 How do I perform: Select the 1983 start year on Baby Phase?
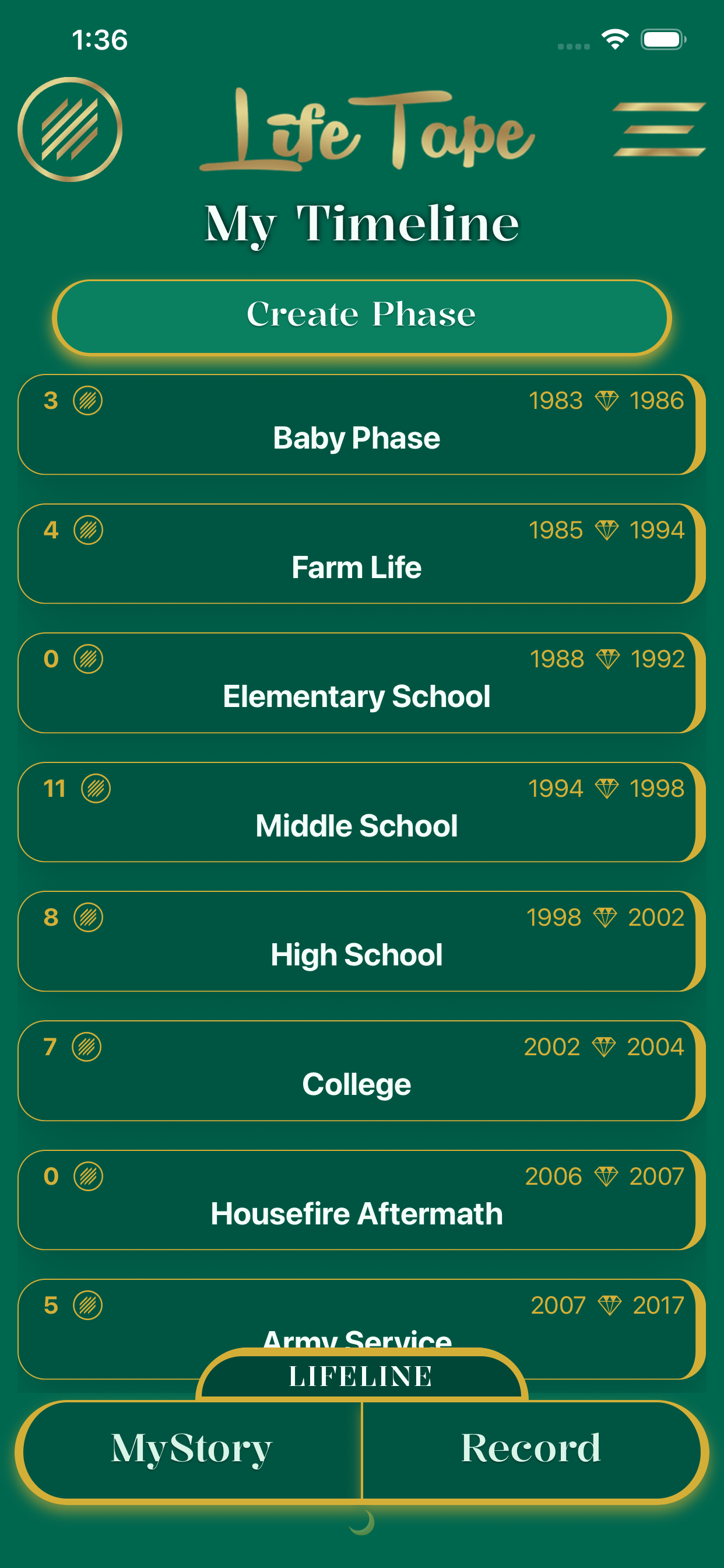pos(556,400)
